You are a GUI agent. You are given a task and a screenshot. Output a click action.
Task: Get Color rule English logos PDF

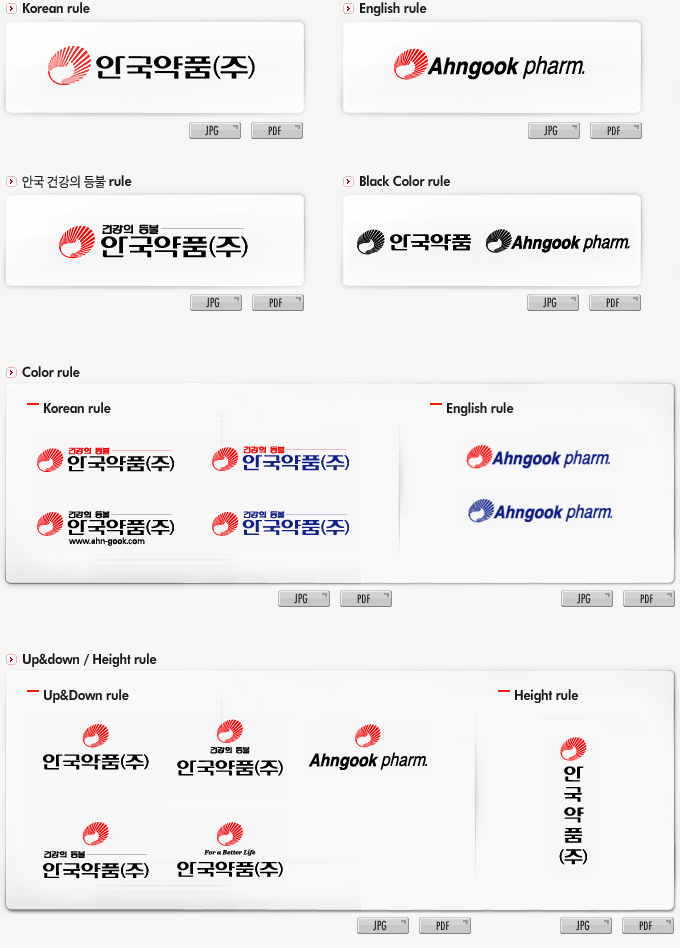tap(648, 599)
